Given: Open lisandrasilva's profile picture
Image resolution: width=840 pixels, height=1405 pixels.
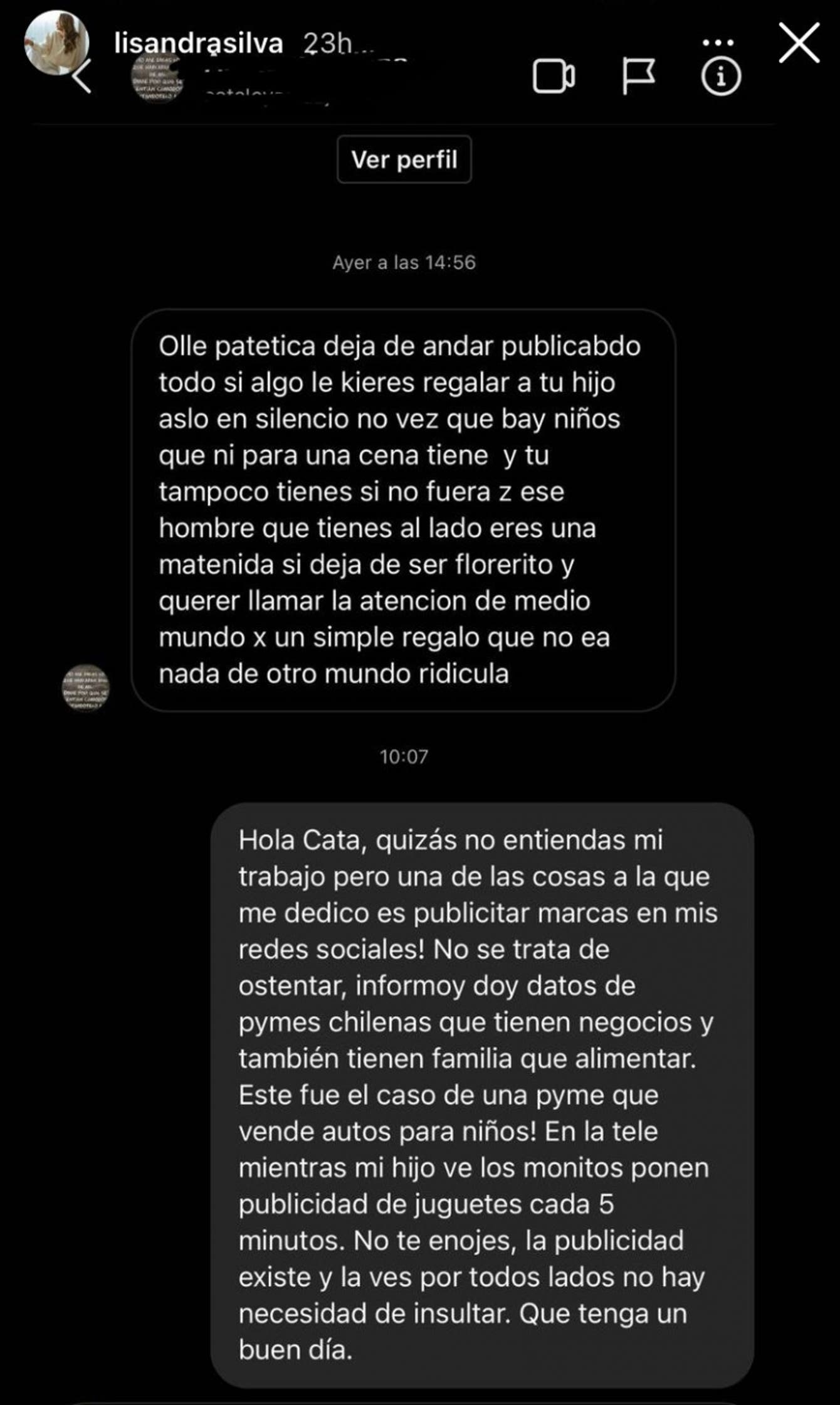Looking at the screenshot, I should [x=56, y=43].
